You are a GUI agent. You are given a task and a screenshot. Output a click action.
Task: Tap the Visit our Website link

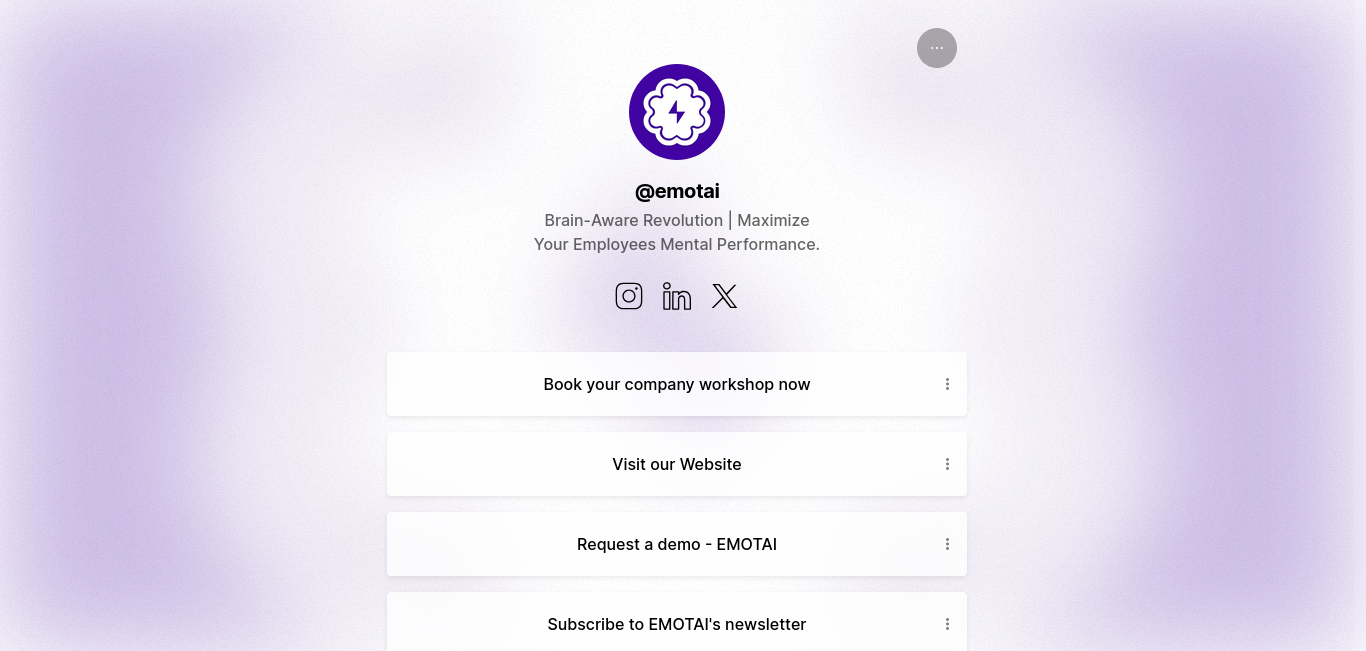(x=677, y=464)
